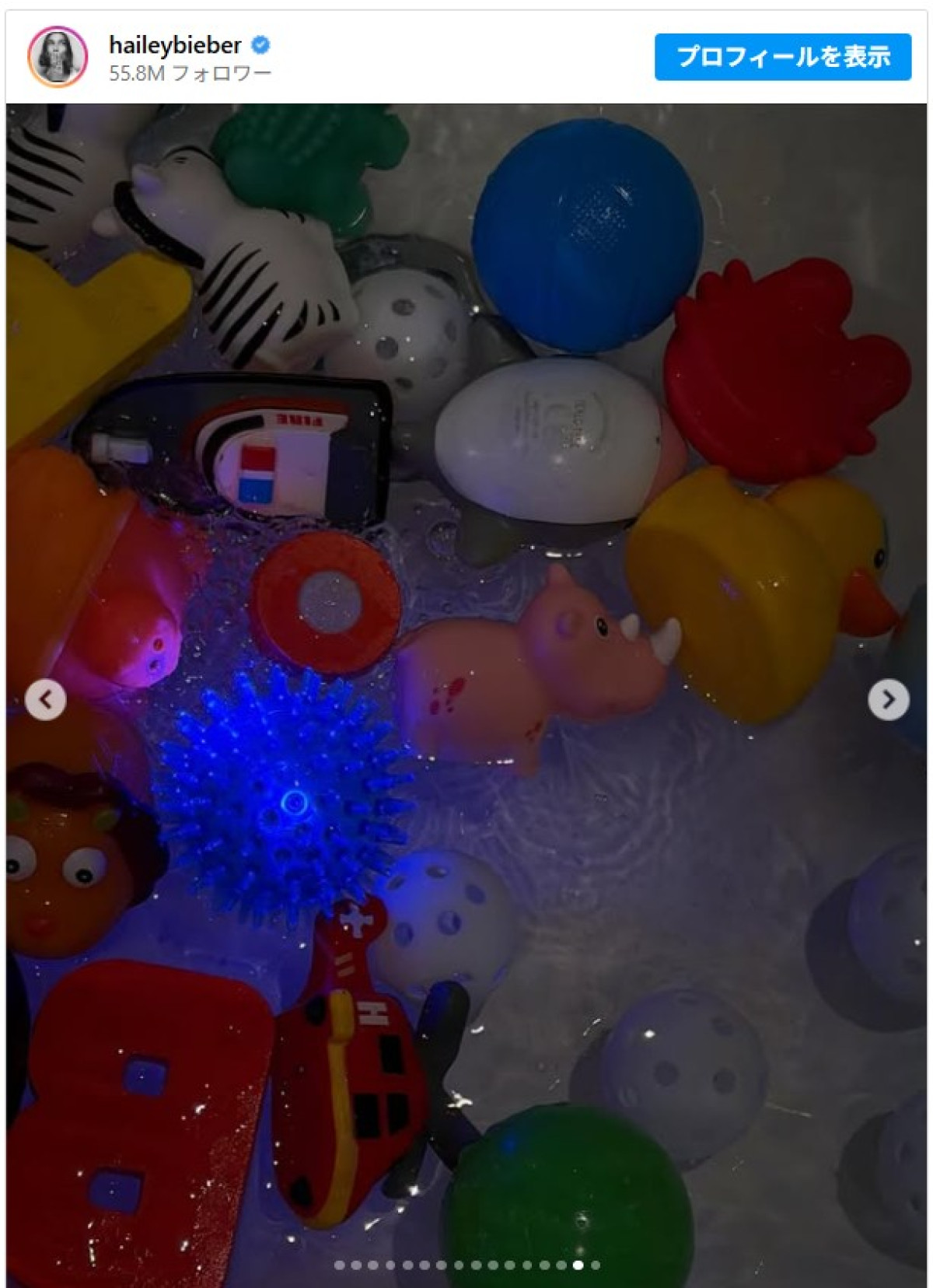
Task: Open haileybieber's profile avatar
Action: (x=58, y=57)
